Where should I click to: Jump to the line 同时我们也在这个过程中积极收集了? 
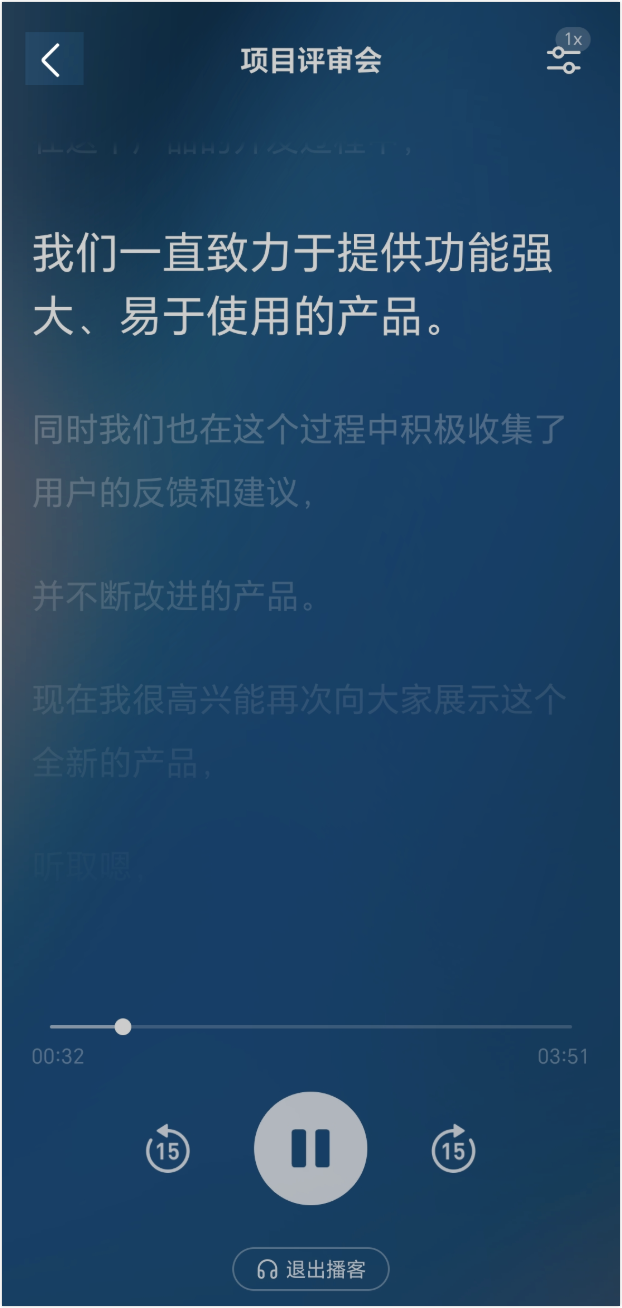[x=300, y=431]
